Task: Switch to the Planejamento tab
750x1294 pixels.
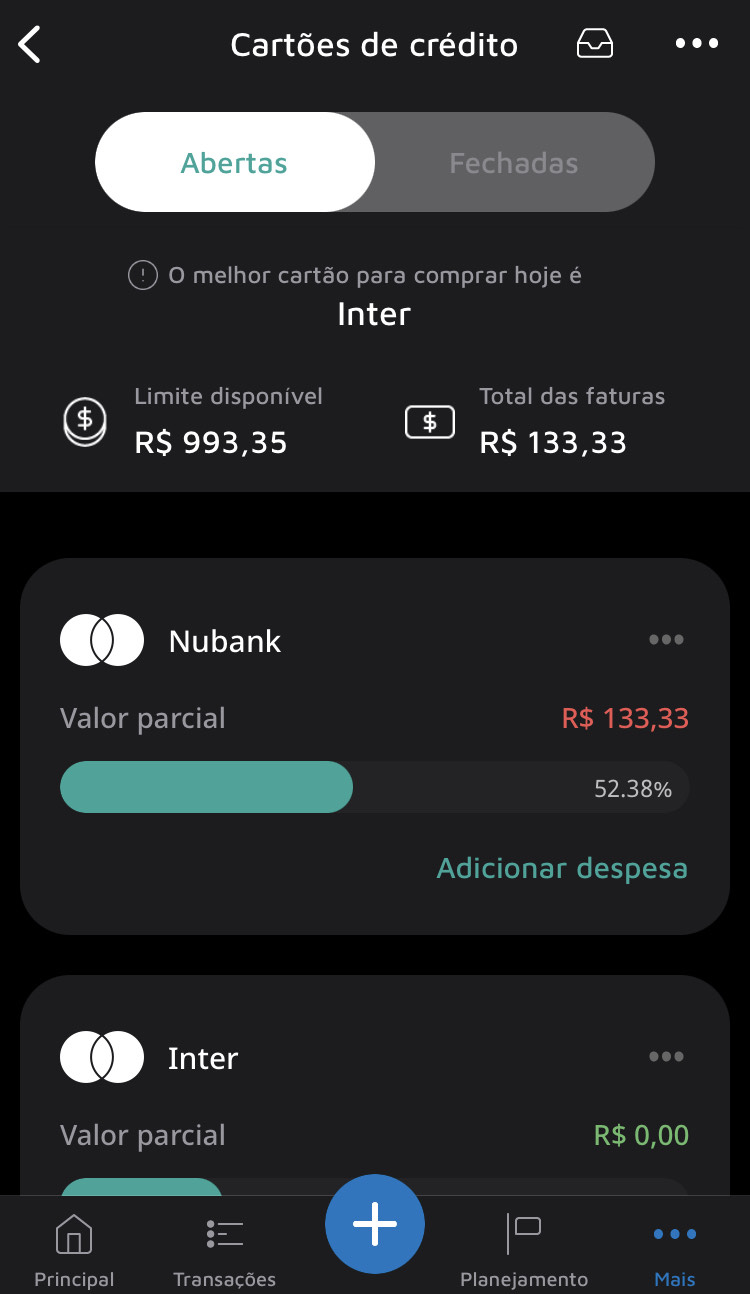Action: (x=524, y=1248)
